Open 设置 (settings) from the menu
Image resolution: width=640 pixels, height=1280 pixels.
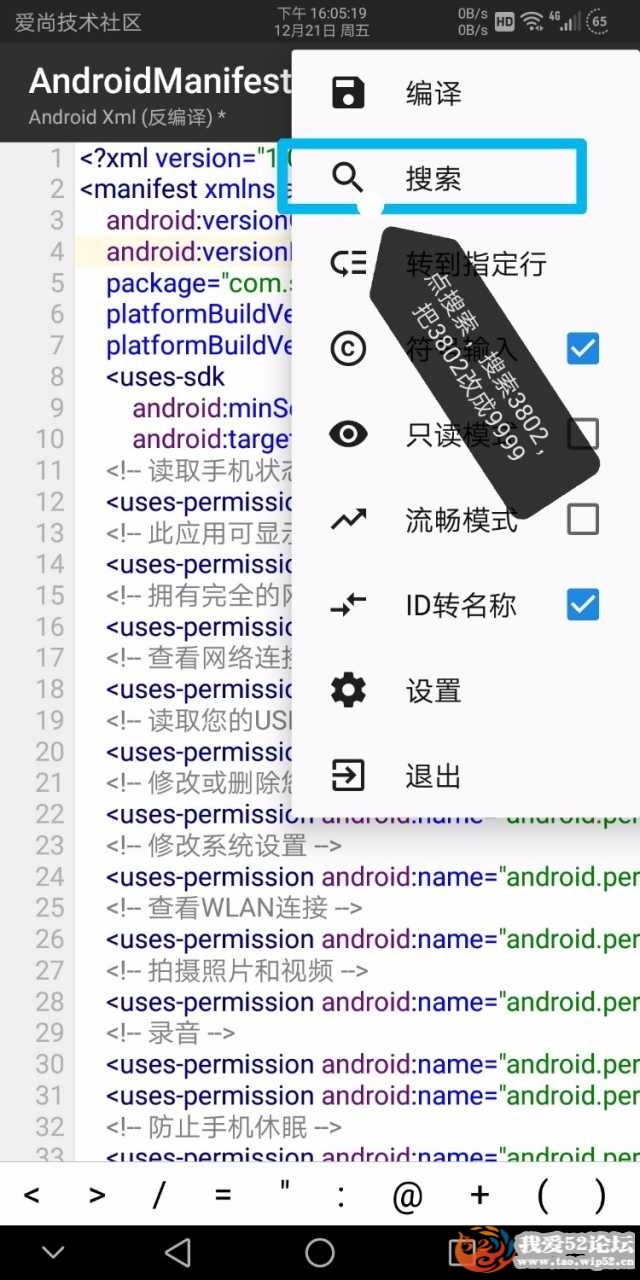click(x=433, y=690)
